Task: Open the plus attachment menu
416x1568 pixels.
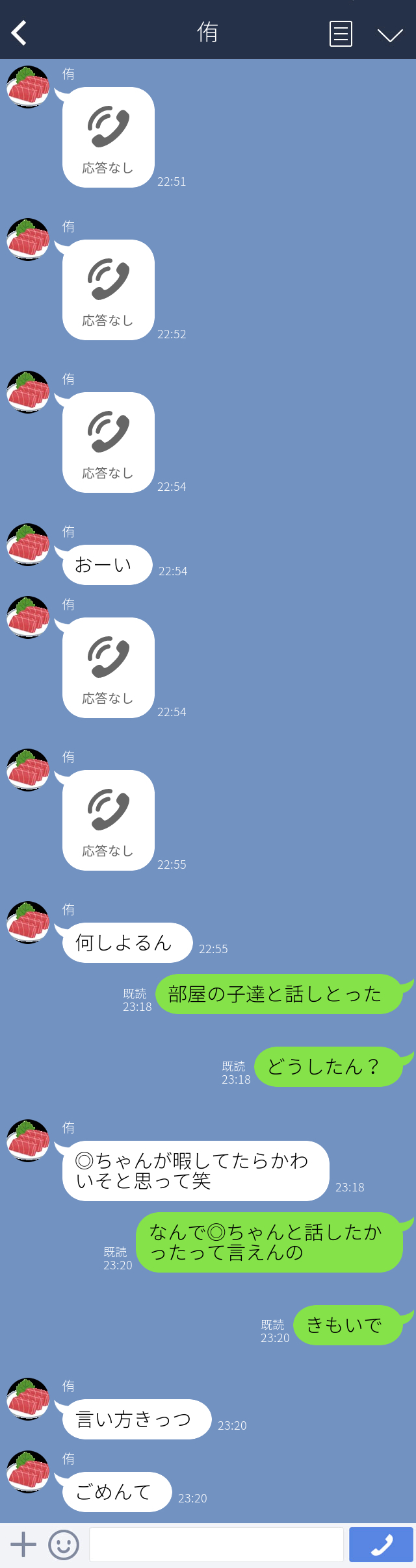Action: click(x=23, y=1544)
